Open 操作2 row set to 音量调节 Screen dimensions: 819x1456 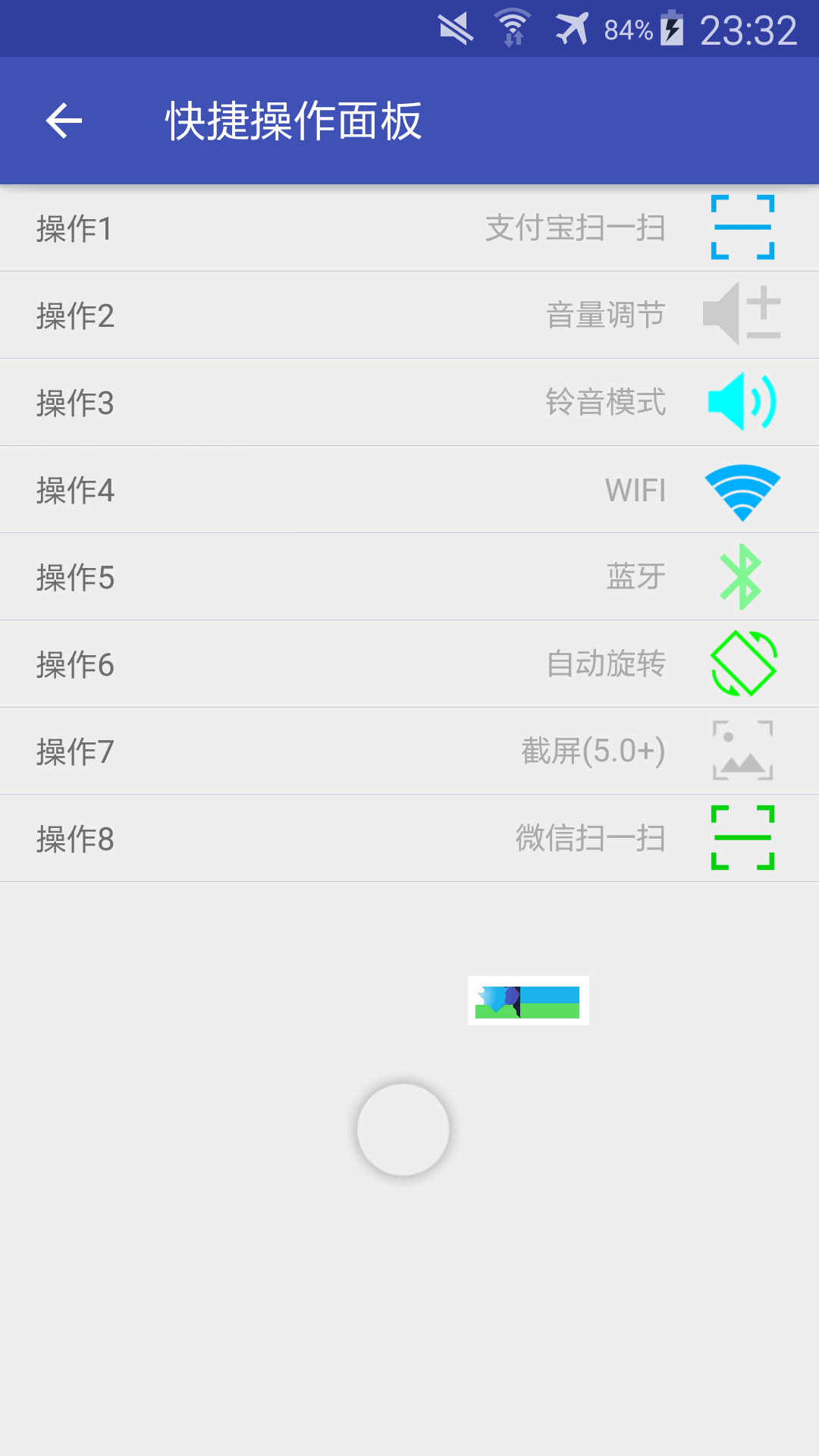tap(409, 315)
